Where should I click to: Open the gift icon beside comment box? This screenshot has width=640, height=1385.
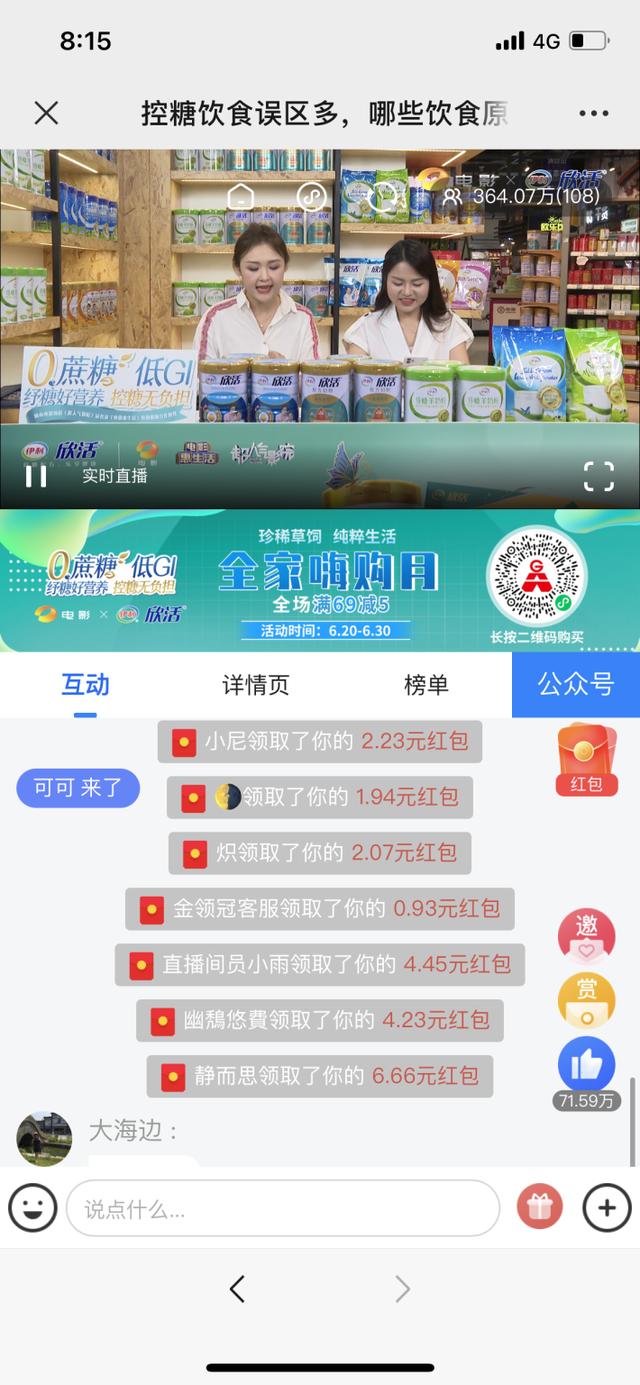(540, 1208)
